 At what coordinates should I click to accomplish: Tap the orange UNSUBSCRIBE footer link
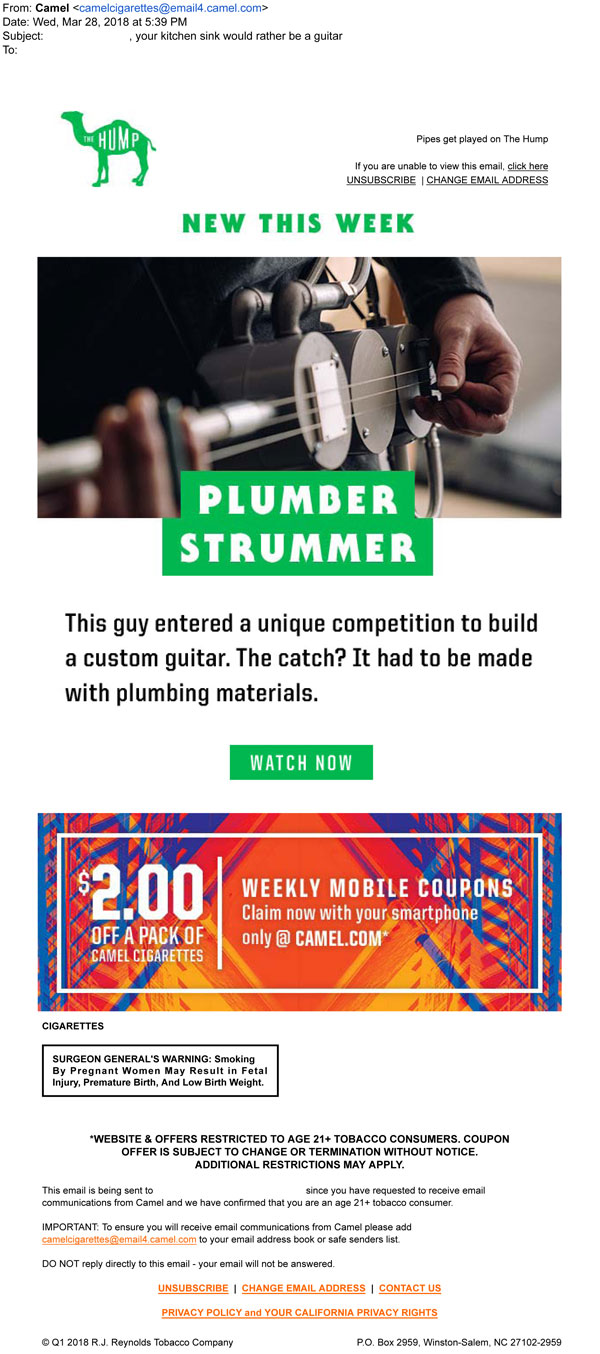pyautogui.click(x=192, y=1288)
